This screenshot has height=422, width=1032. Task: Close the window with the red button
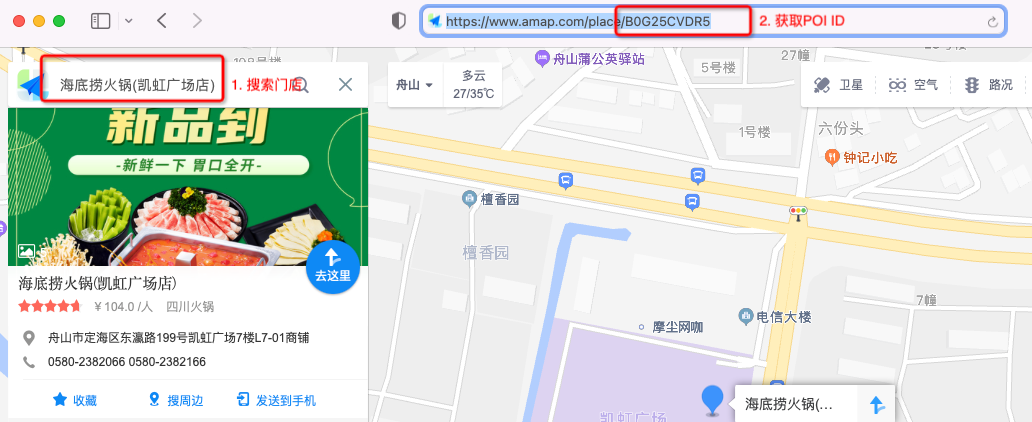tap(19, 20)
